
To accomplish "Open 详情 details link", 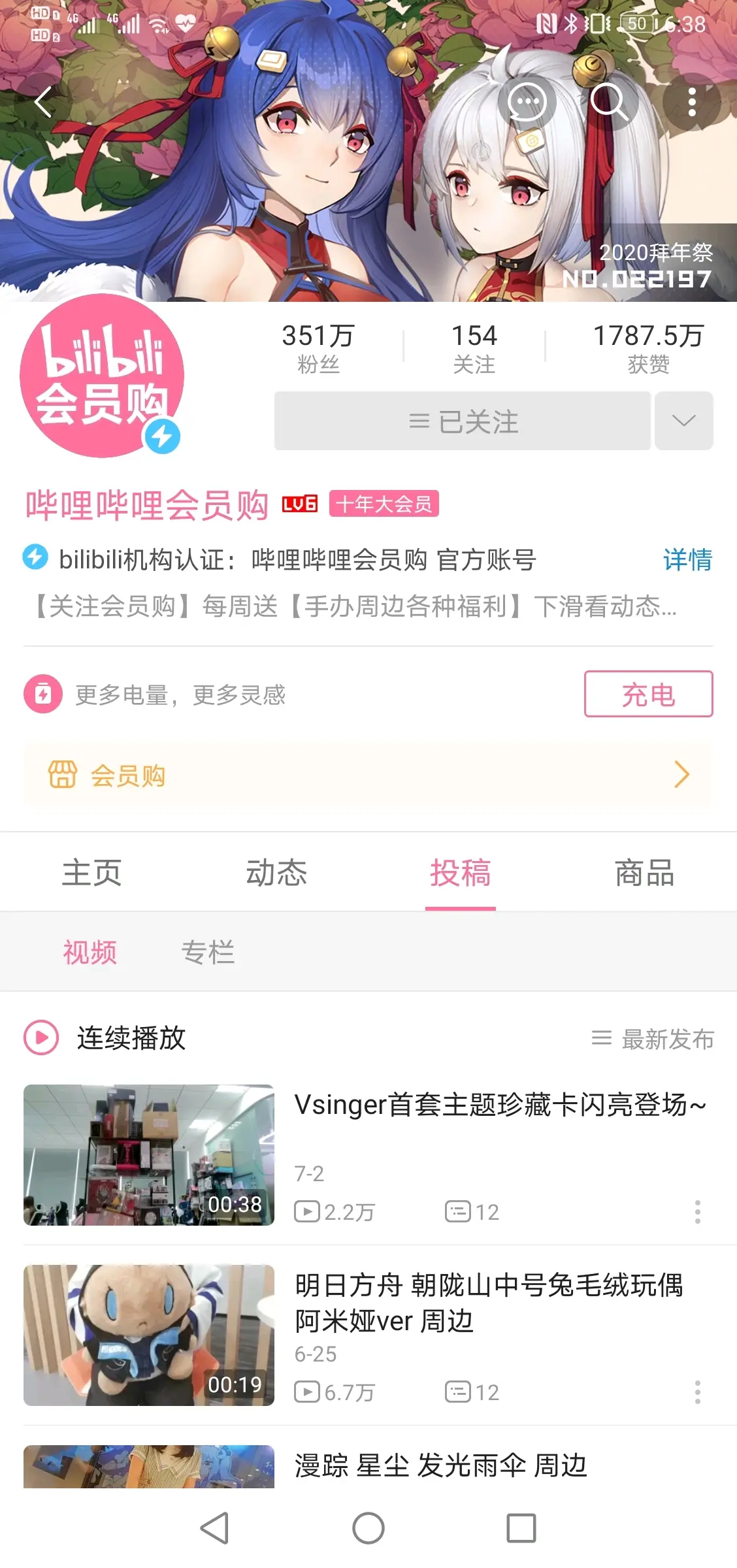I will (x=687, y=560).
